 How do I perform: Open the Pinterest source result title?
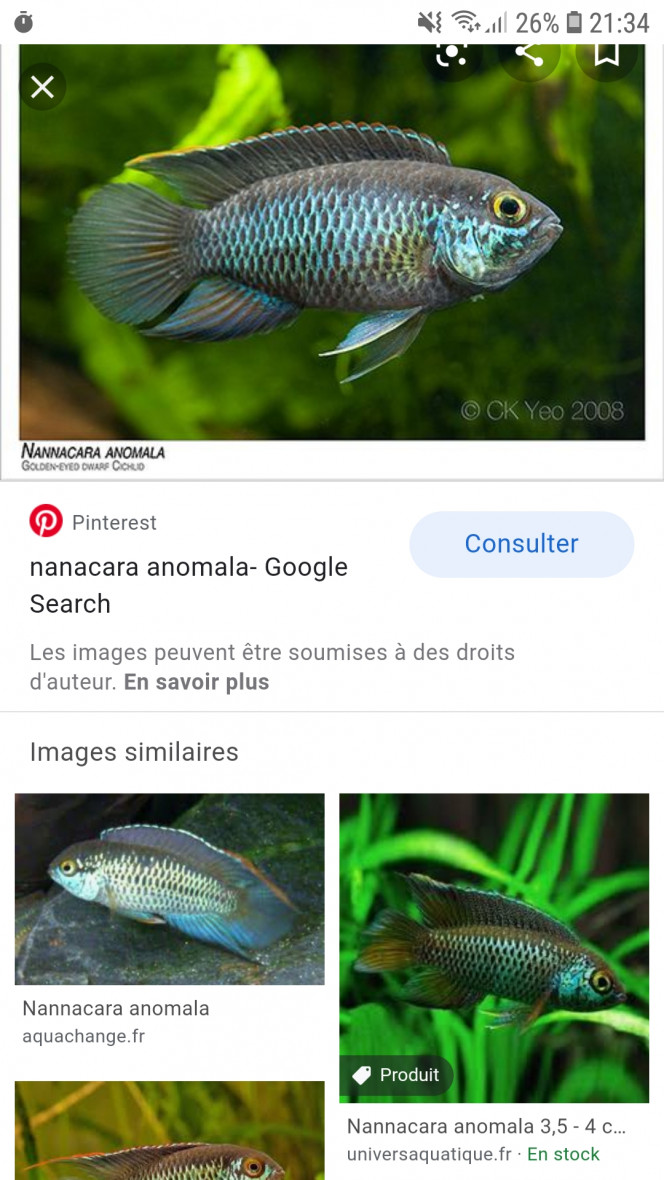(x=188, y=585)
